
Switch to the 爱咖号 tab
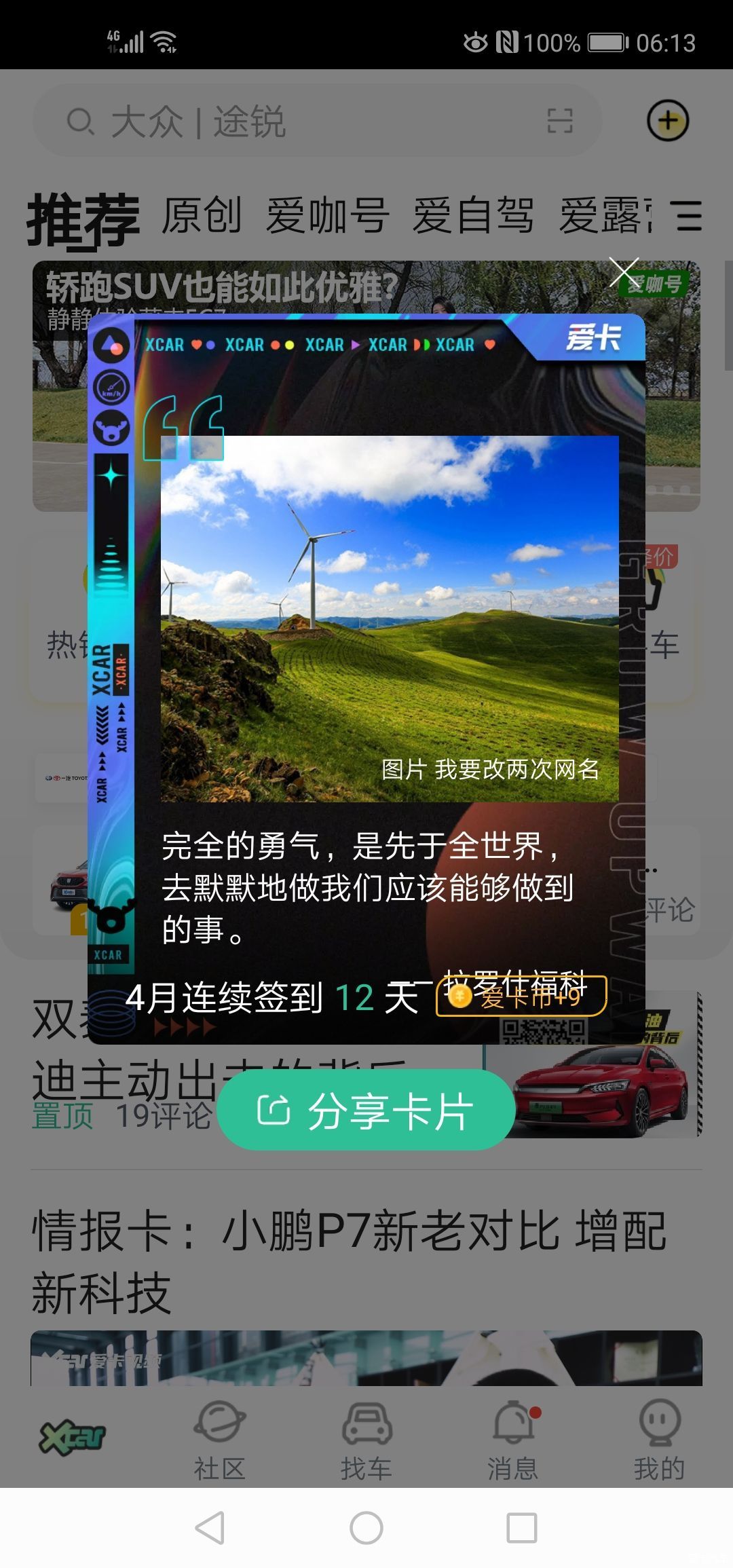coord(328,216)
